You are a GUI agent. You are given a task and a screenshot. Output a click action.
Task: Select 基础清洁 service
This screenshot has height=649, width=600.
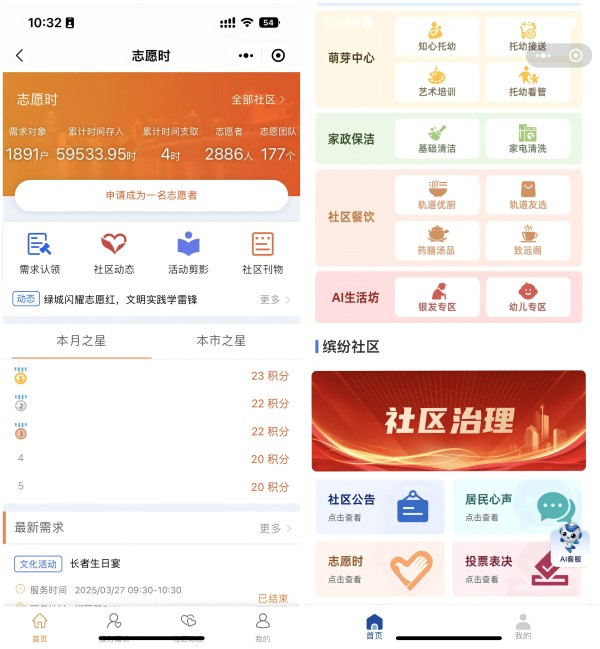pyautogui.click(x=436, y=139)
